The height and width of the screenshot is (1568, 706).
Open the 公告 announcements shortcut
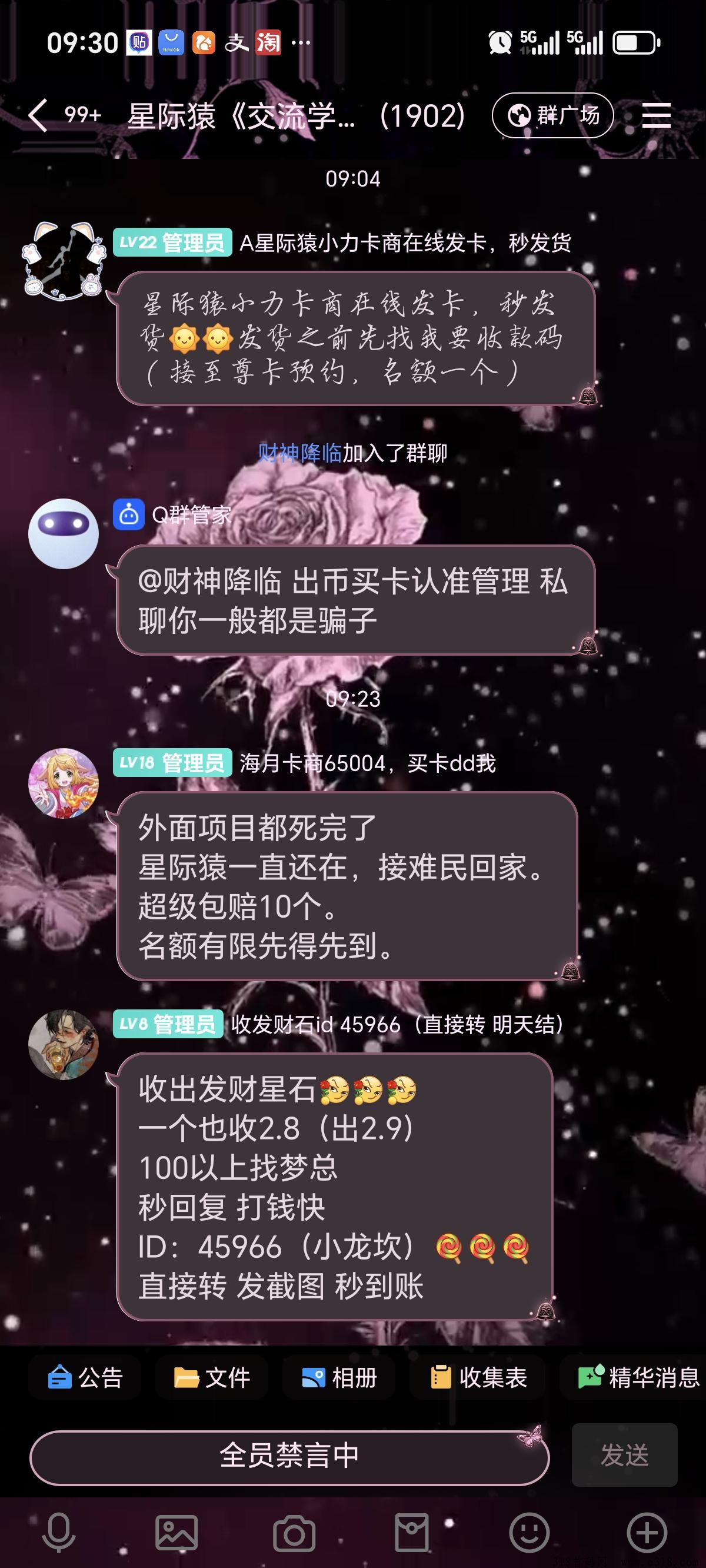(x=85, y=1377)
